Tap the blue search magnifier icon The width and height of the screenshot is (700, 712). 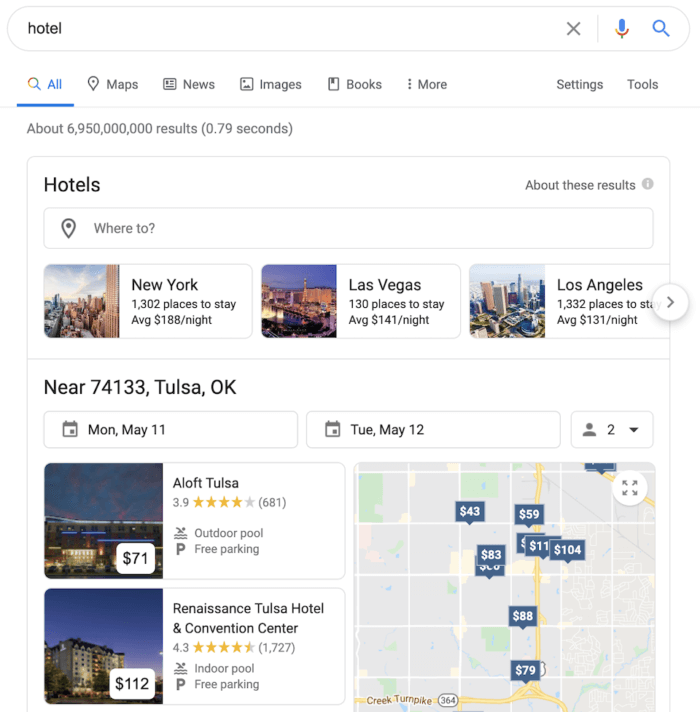[661, 29]
